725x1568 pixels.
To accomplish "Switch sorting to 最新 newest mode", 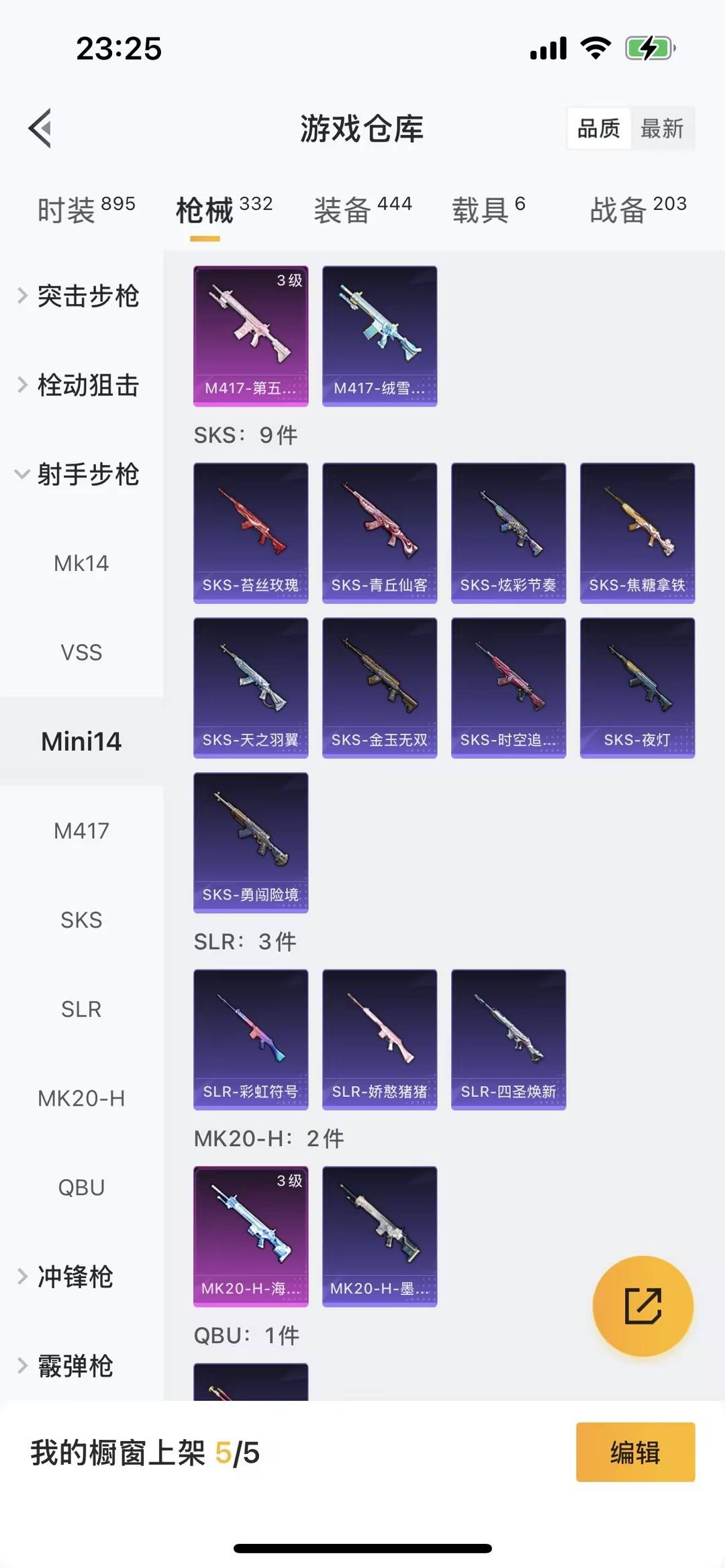I will 662,128.
